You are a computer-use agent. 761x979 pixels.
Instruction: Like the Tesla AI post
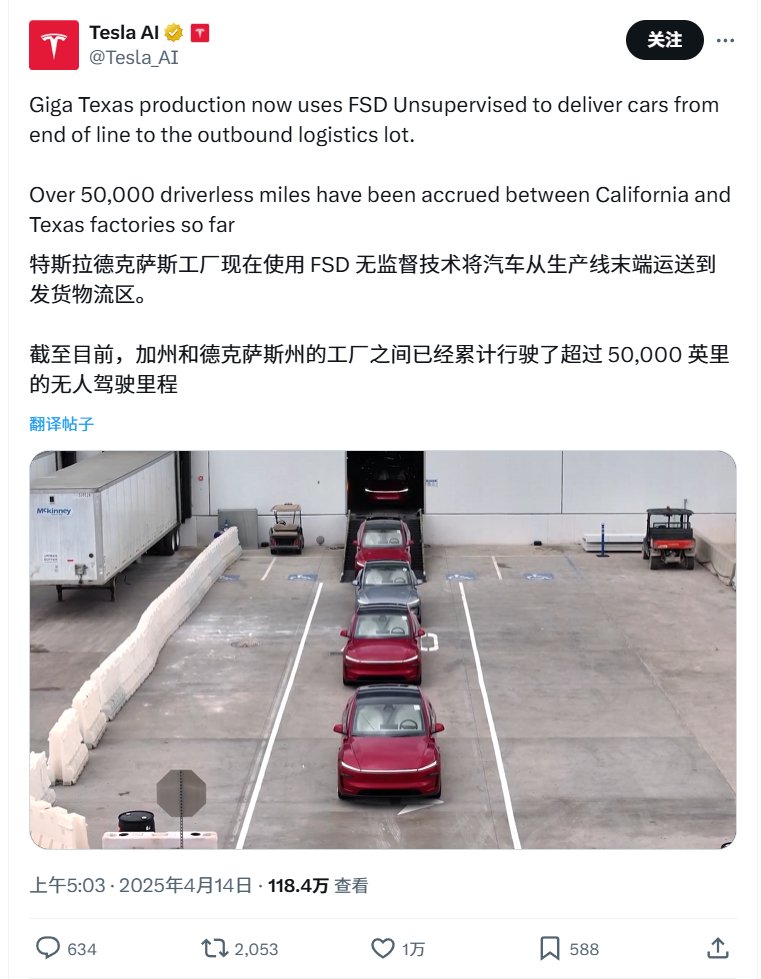(383, 948)
